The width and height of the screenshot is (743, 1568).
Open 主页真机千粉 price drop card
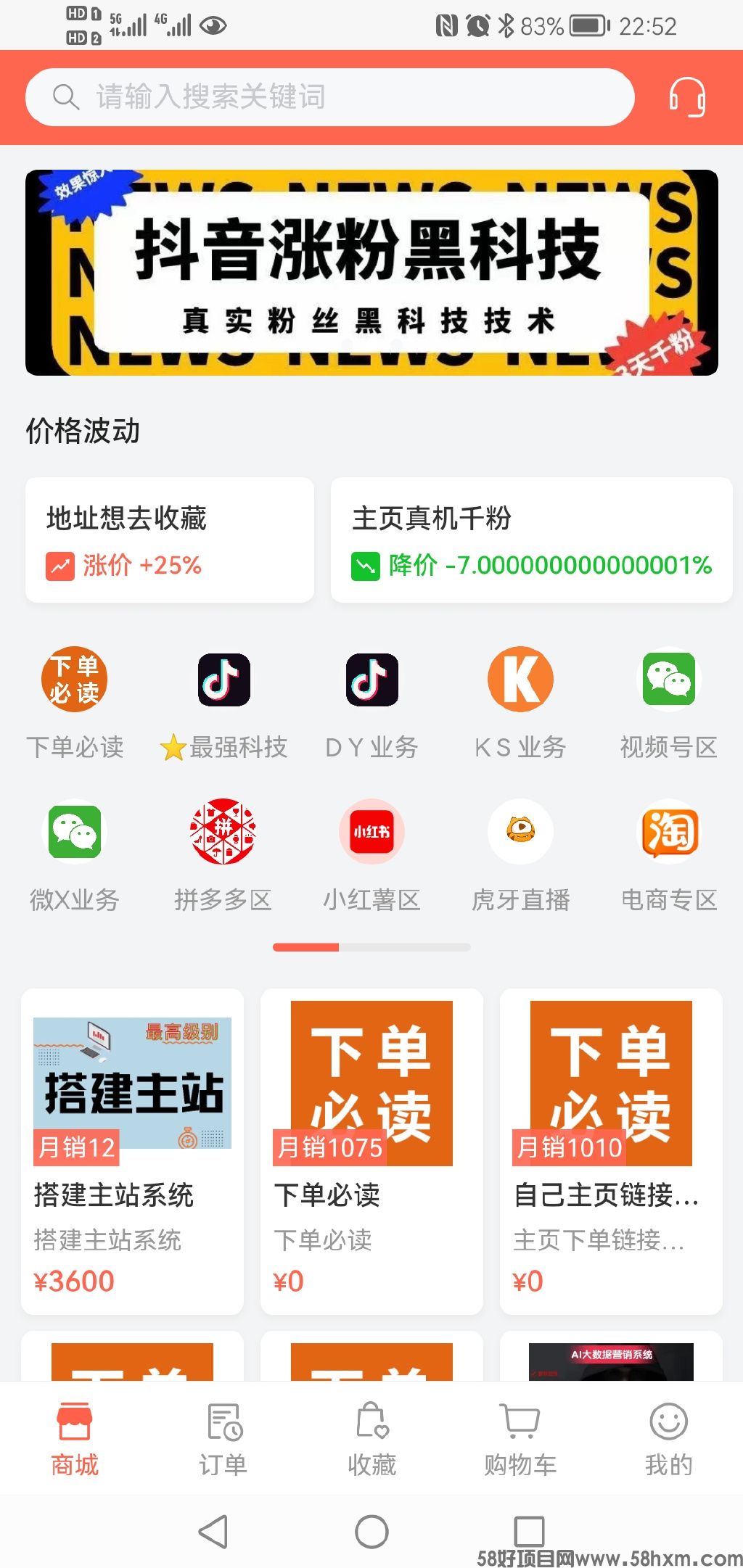click(531, 540)
